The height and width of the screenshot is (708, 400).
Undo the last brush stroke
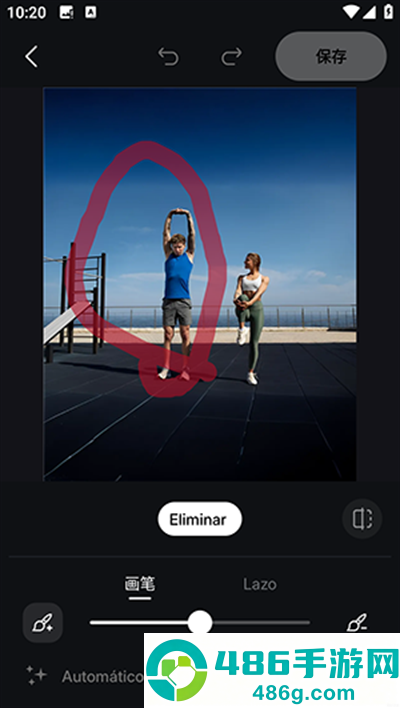168,57
